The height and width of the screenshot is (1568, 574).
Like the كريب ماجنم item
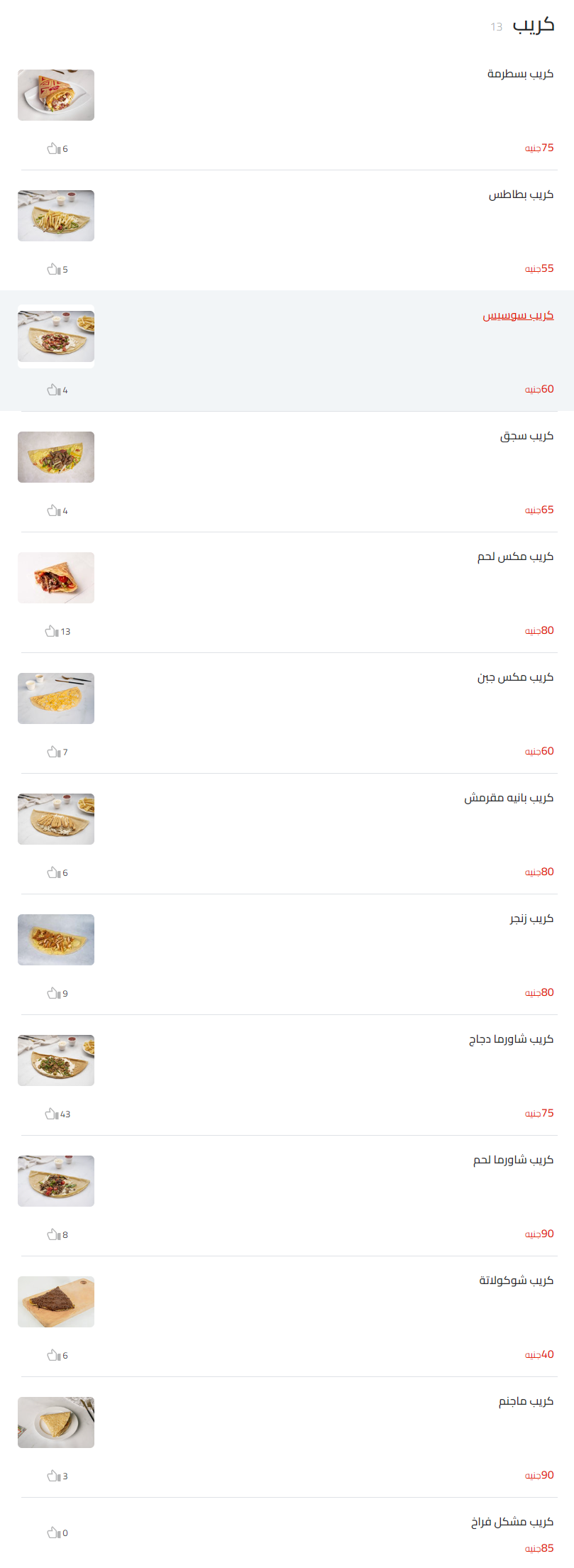pyautogui.click(x=53, y=1475)
